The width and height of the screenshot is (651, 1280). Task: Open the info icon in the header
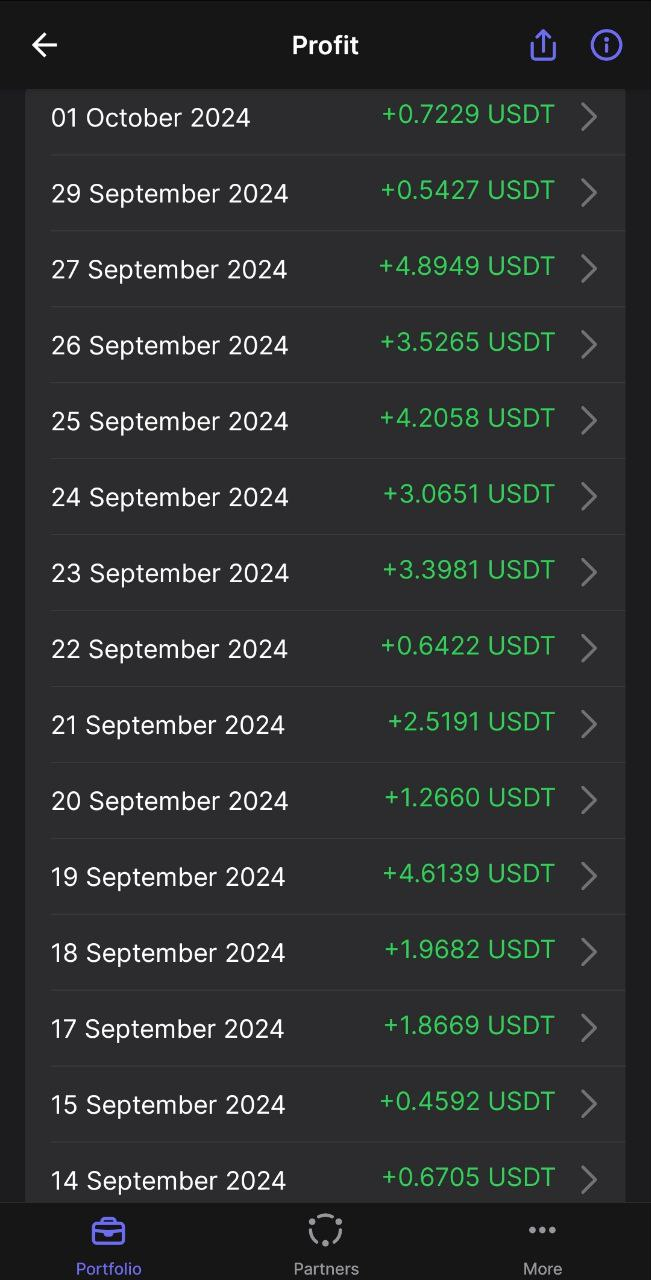tap(606, 45)
